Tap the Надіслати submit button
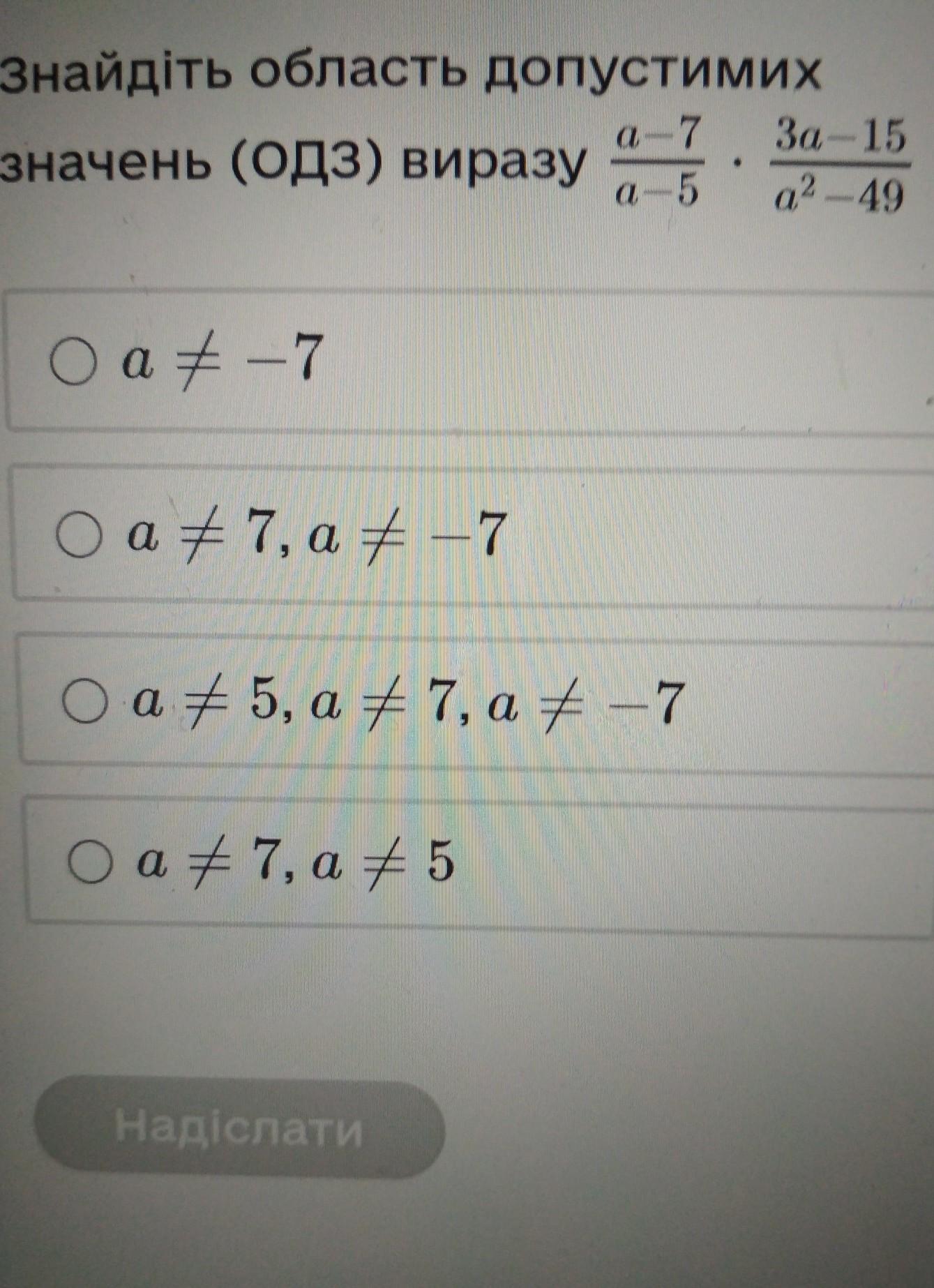This screenshot has width=934, height=1288. tap(239, 1127)
